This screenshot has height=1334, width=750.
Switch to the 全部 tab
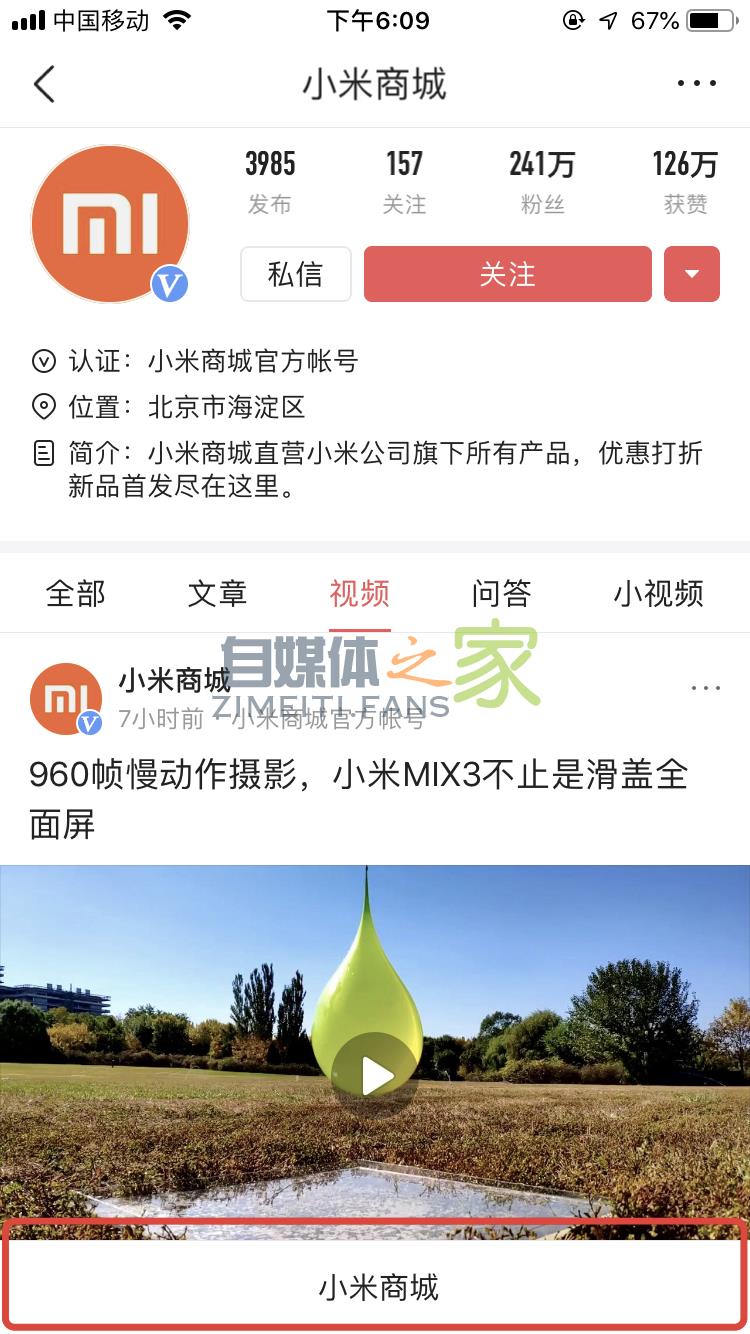click(75, 593)
